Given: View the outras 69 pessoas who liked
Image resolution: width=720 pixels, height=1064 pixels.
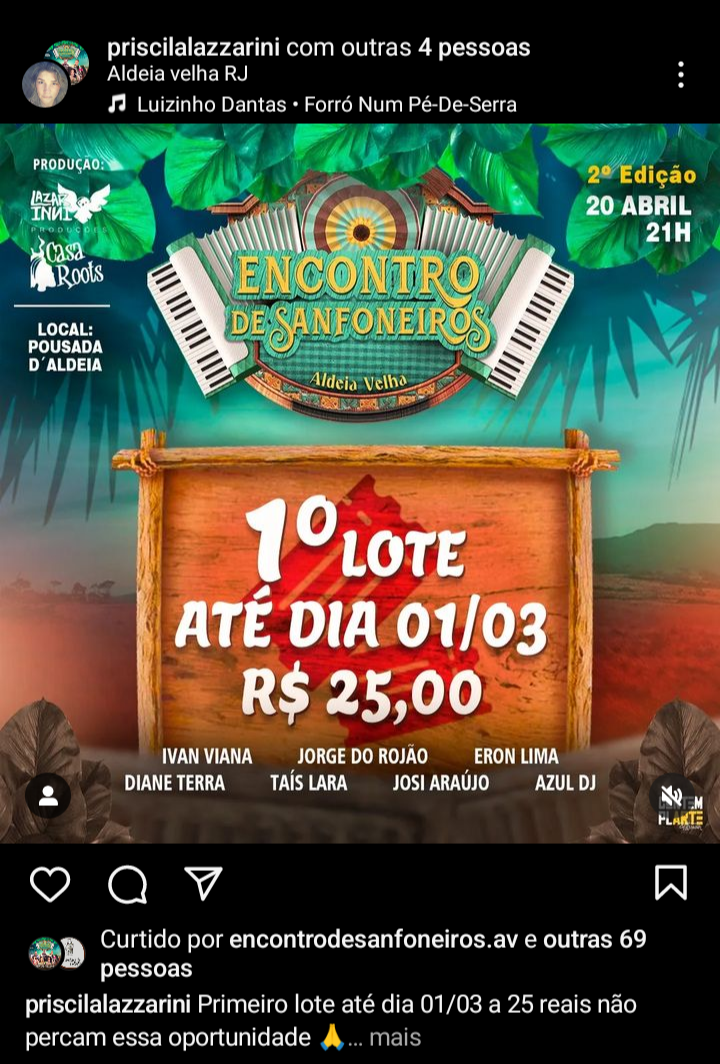Looking at the screenshot, I should (595, 940).
